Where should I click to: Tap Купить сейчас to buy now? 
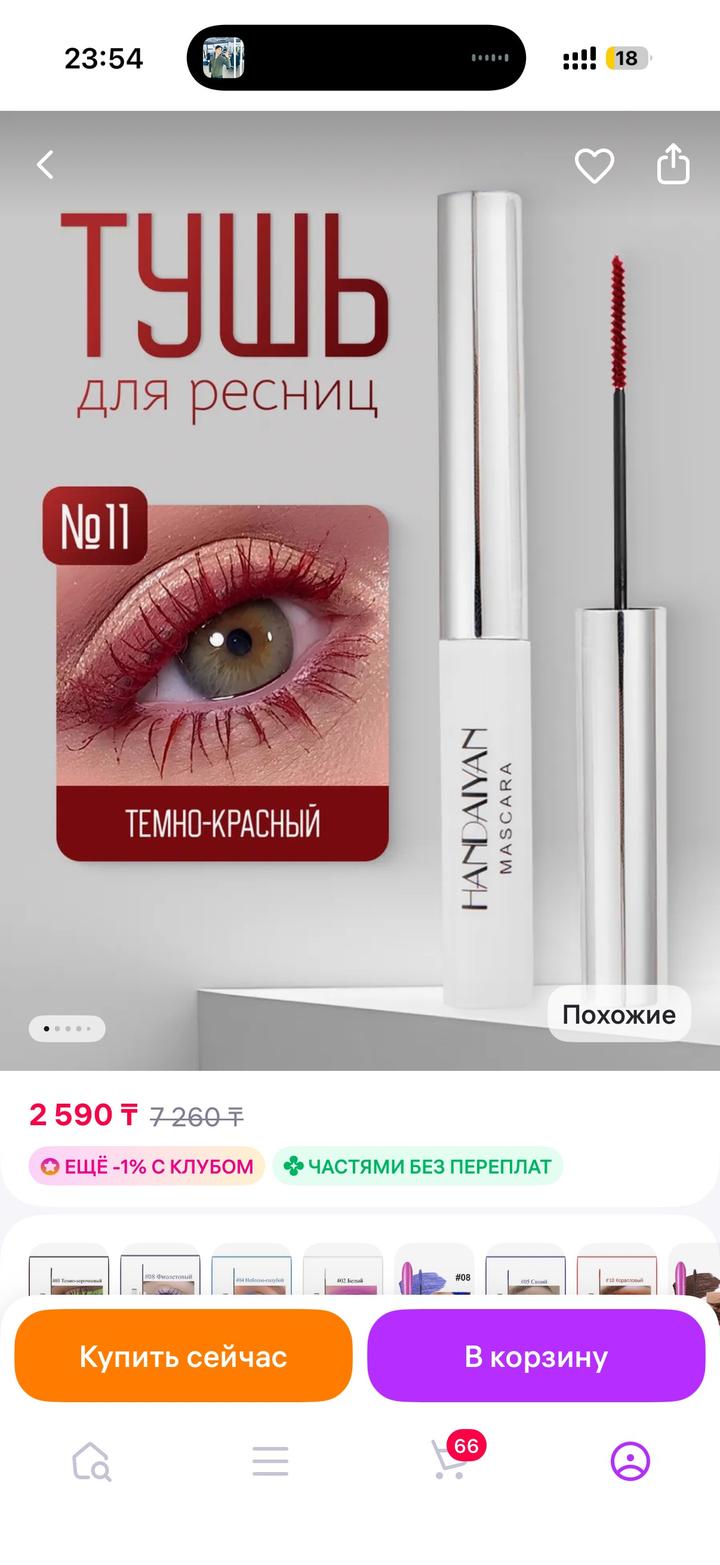point(183,1356)
